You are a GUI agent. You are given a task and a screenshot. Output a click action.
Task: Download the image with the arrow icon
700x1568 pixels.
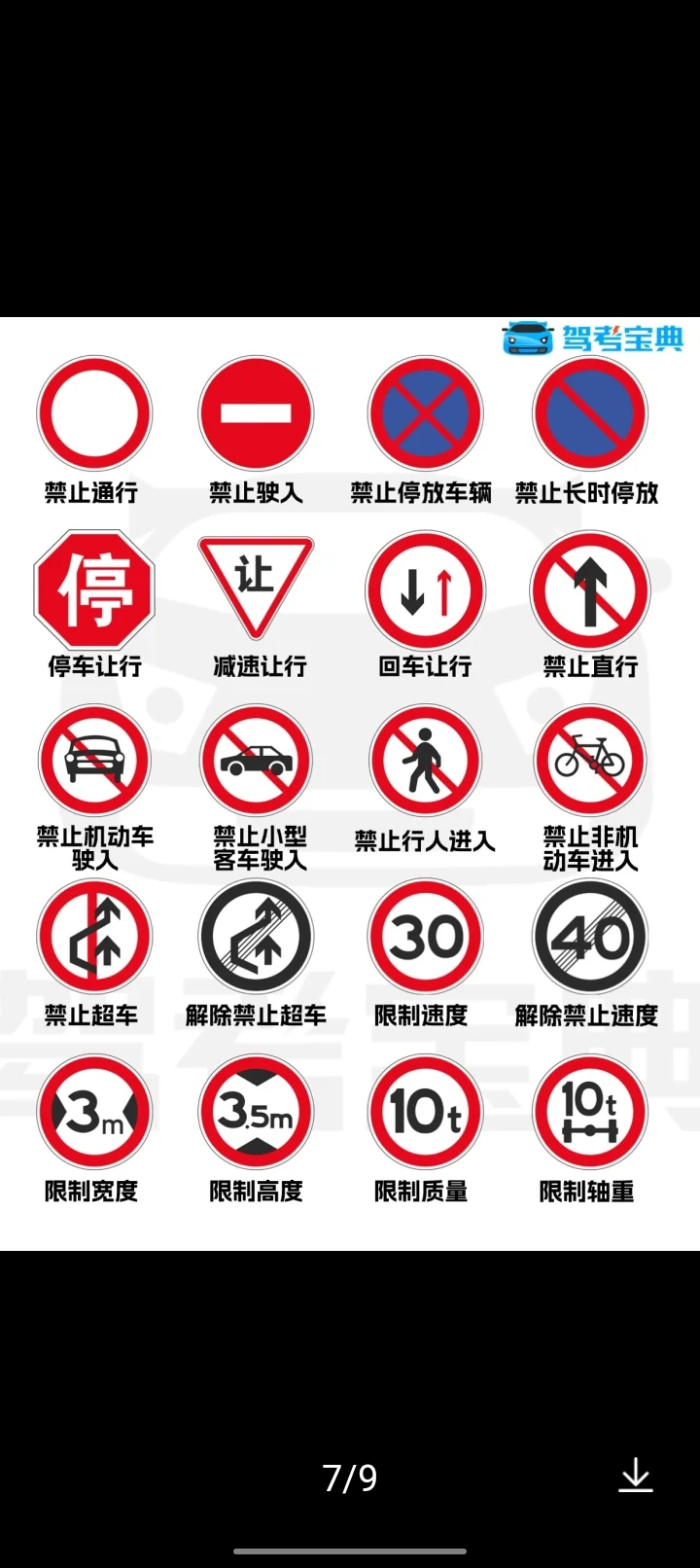pos(636,1476)
